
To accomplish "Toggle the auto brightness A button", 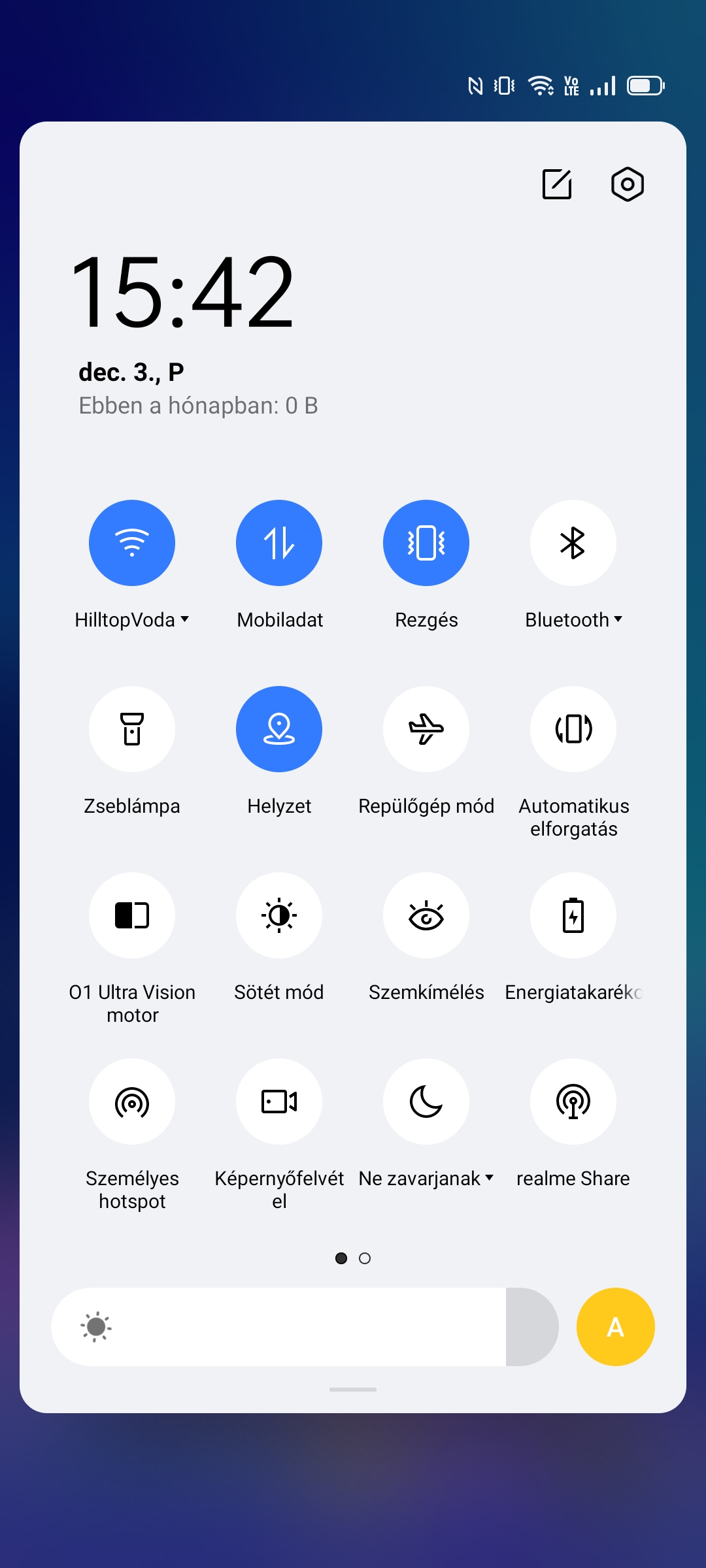I will pos(615,1327).
